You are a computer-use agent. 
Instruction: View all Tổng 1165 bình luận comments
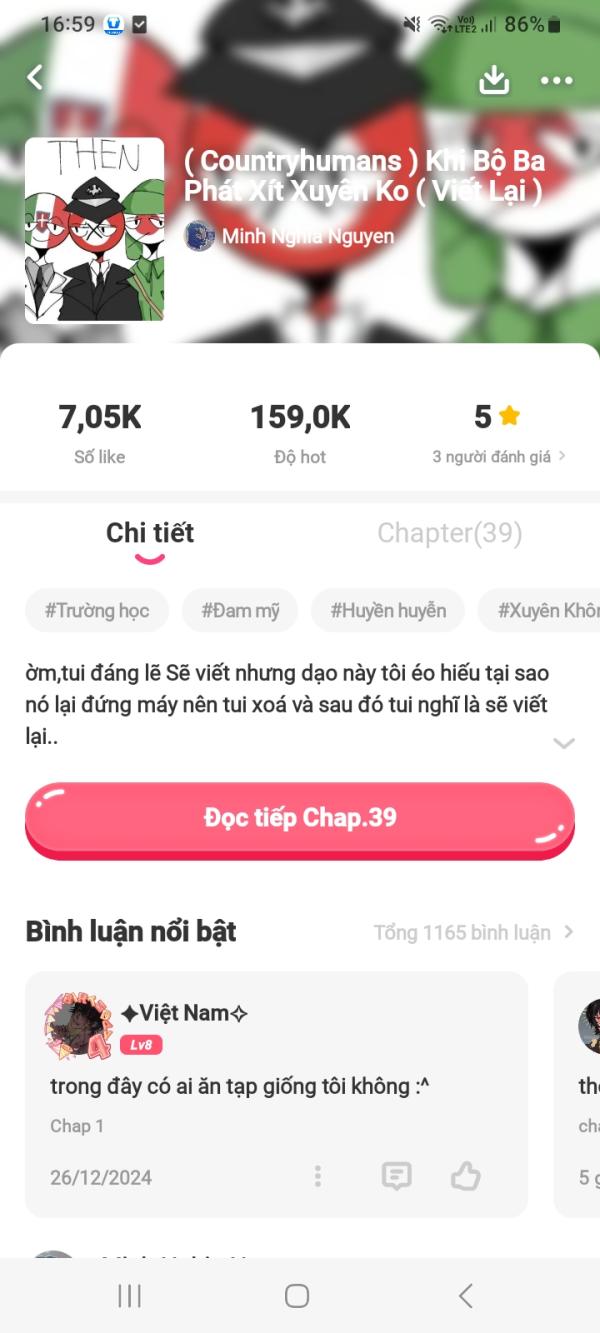tap(474, 932)
